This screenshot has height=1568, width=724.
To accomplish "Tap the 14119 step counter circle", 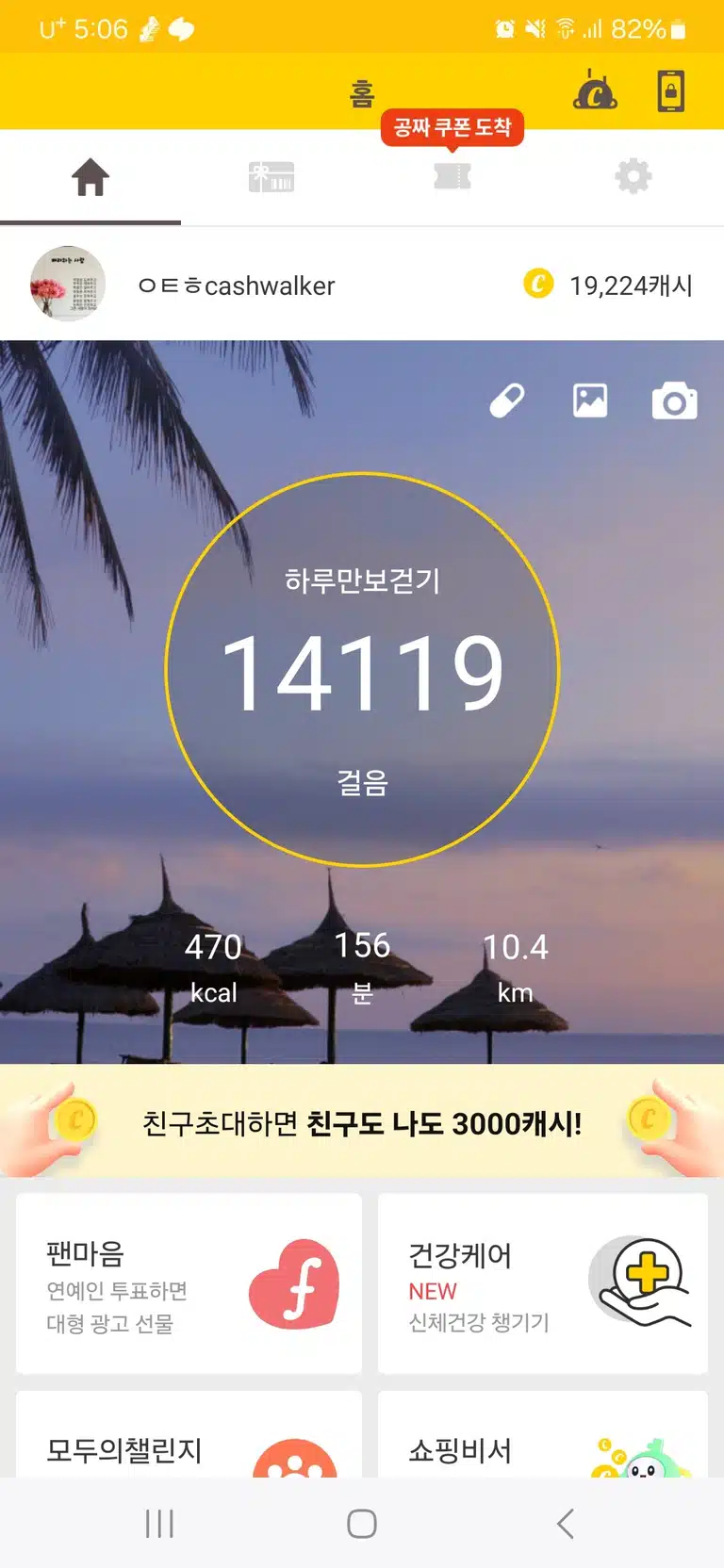I will (362, 670).
